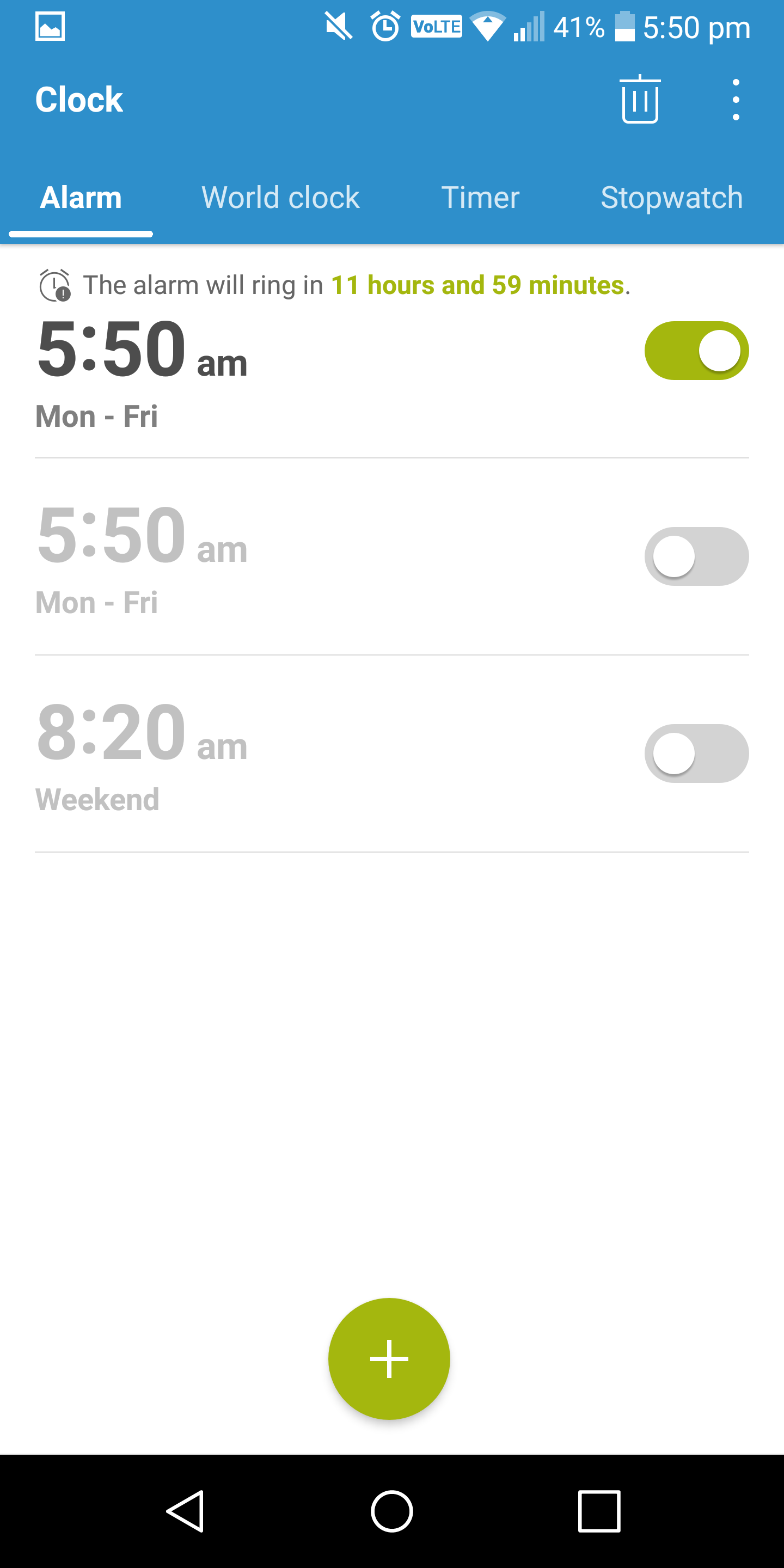Switch to the Timer tab
The width and height of the screenshot is (784, 1568).
[x=480, y=197]
